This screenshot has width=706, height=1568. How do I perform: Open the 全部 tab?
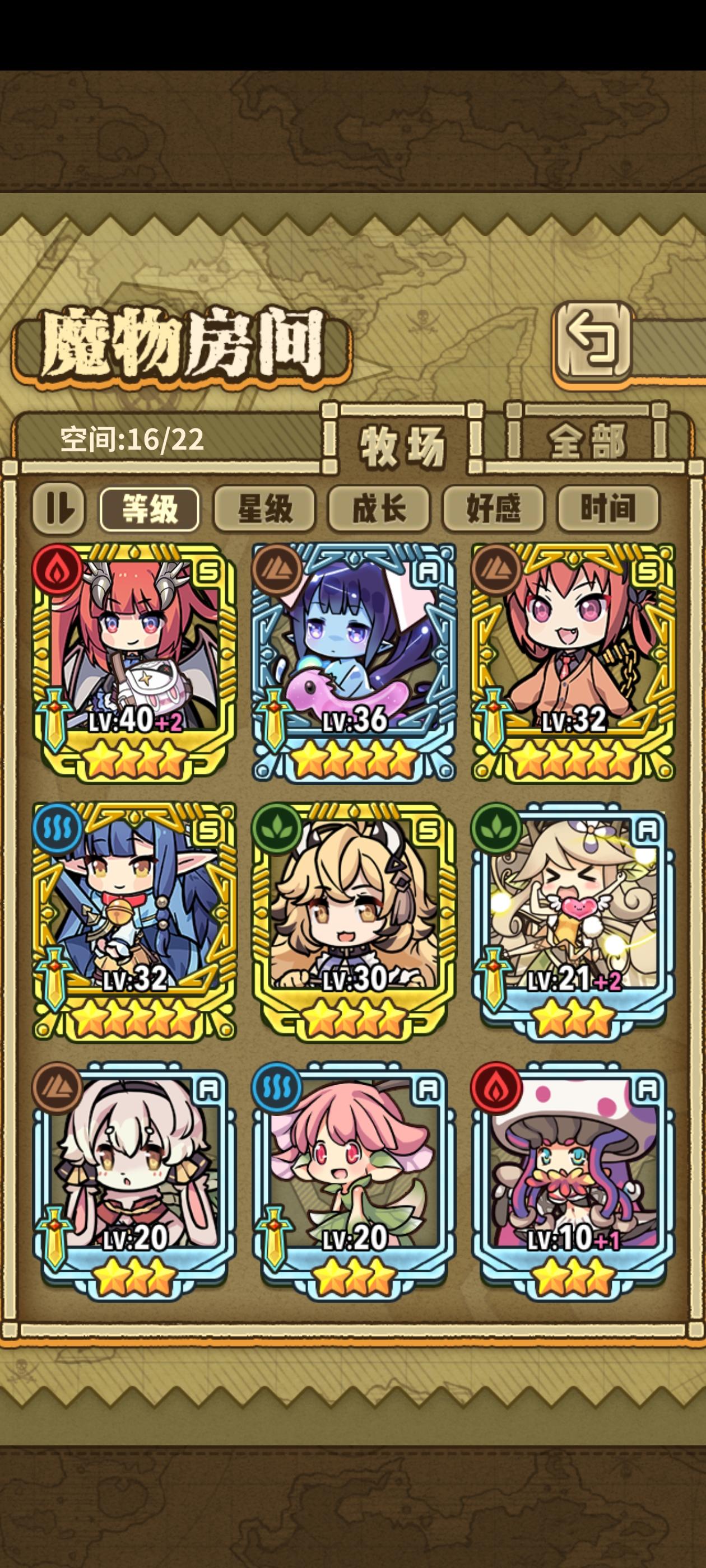pos(588,441)
